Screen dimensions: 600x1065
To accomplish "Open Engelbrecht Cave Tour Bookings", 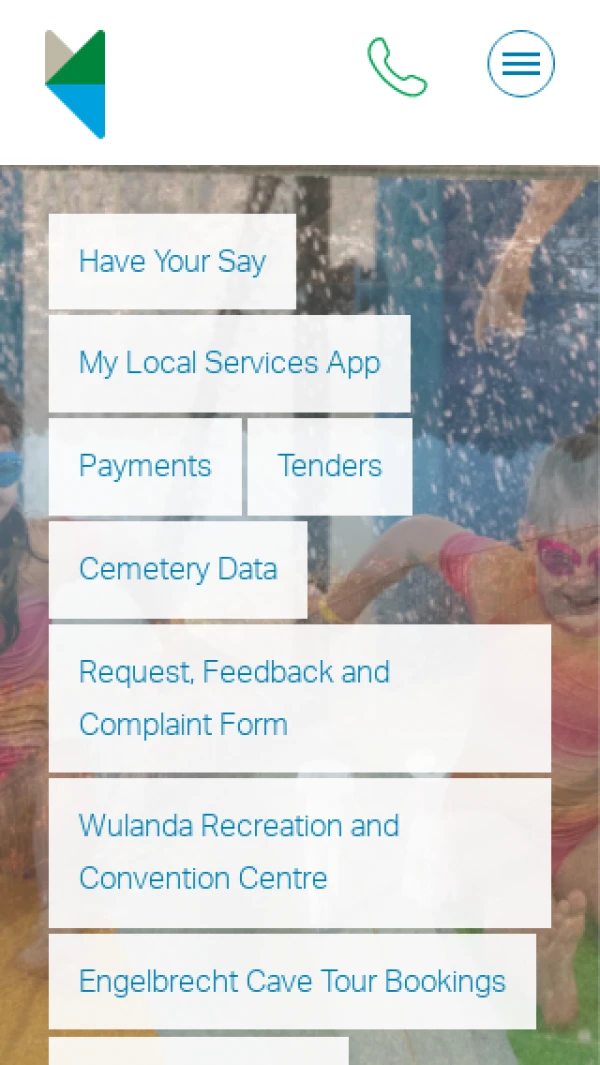I will (292, 981).
